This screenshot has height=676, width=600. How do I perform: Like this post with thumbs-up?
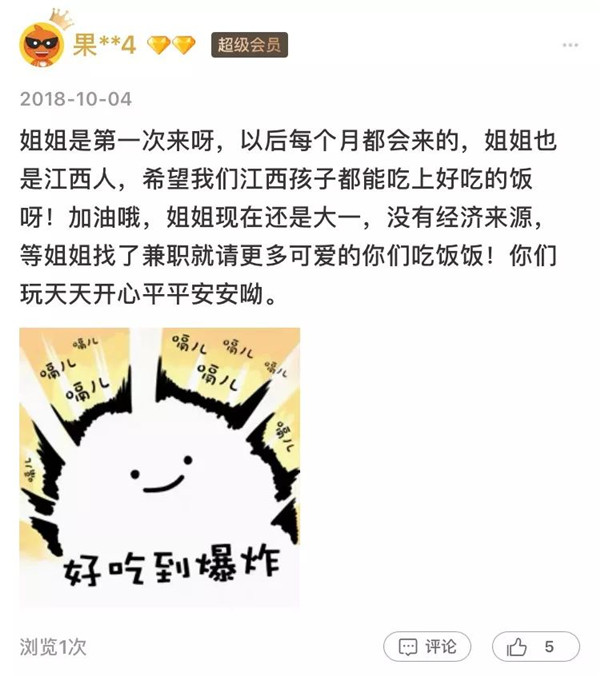(535, 647)
